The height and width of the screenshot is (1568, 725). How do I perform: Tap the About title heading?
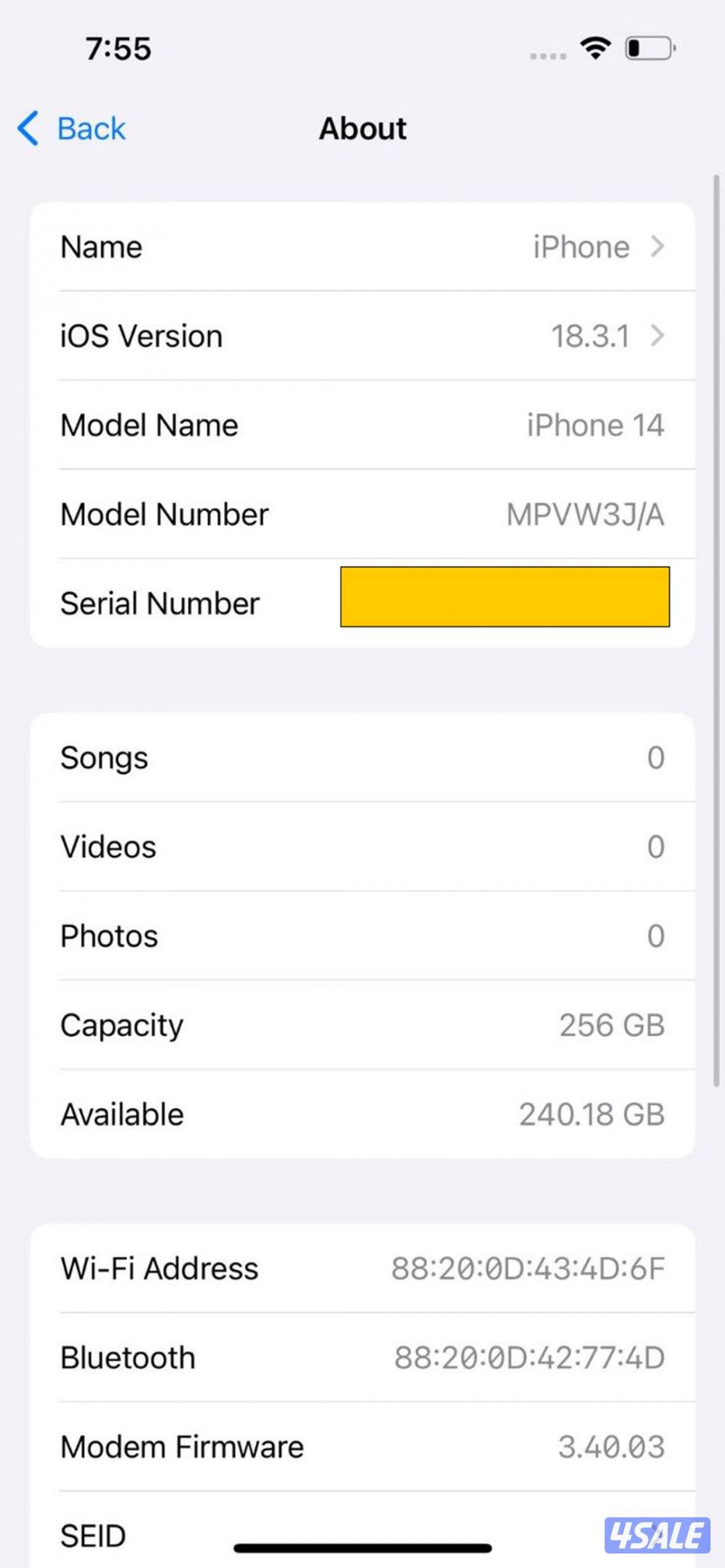[x=362, y=128]
